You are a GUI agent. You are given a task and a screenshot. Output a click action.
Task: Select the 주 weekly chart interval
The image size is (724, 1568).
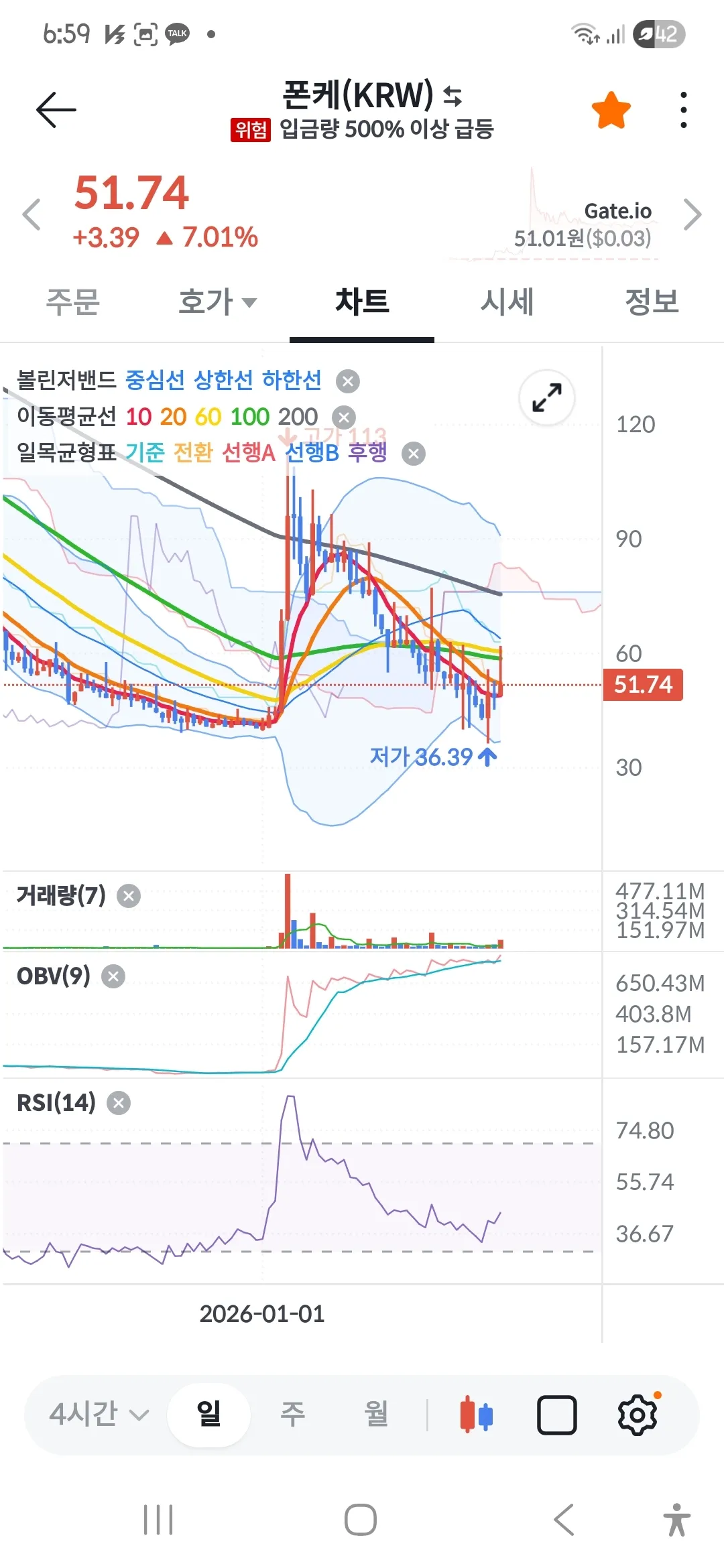292,1415
